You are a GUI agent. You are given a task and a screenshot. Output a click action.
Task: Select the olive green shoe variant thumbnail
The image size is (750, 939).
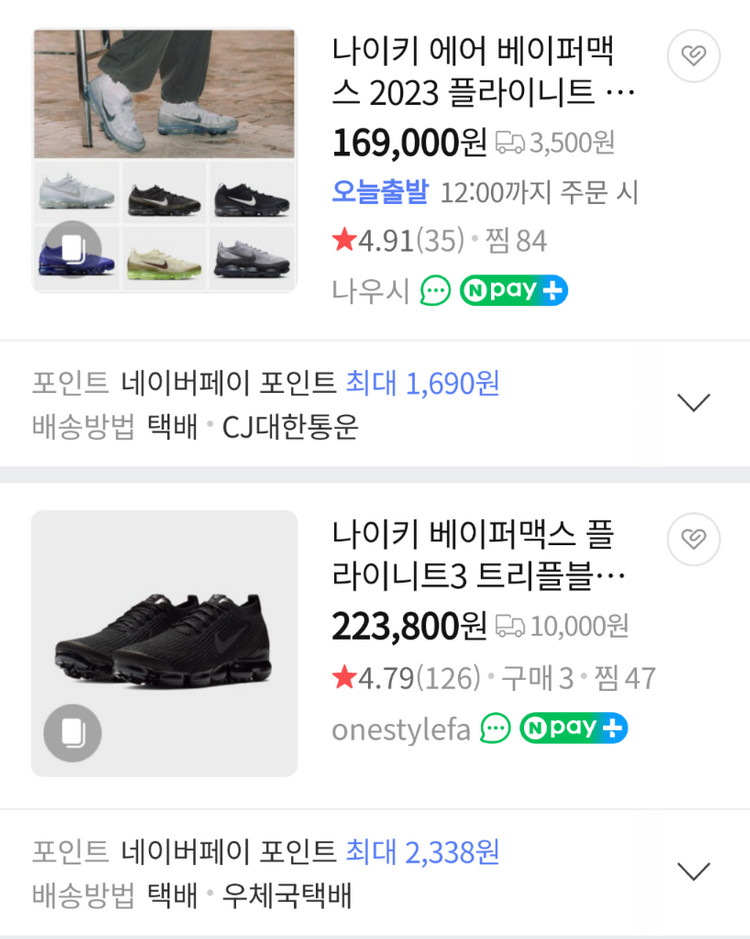(x=164, y=257)
